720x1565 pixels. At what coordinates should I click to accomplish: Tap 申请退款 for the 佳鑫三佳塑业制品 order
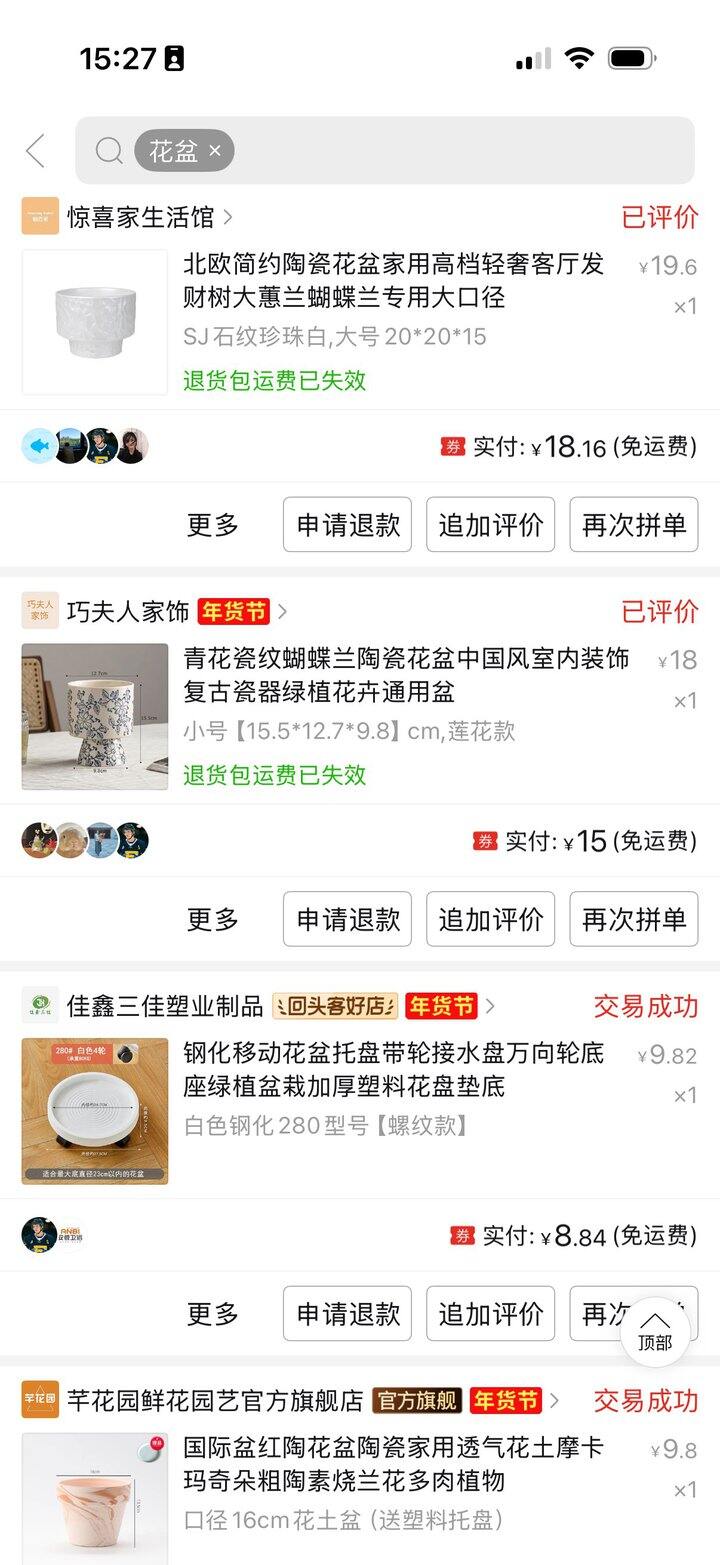point(347,1313)
